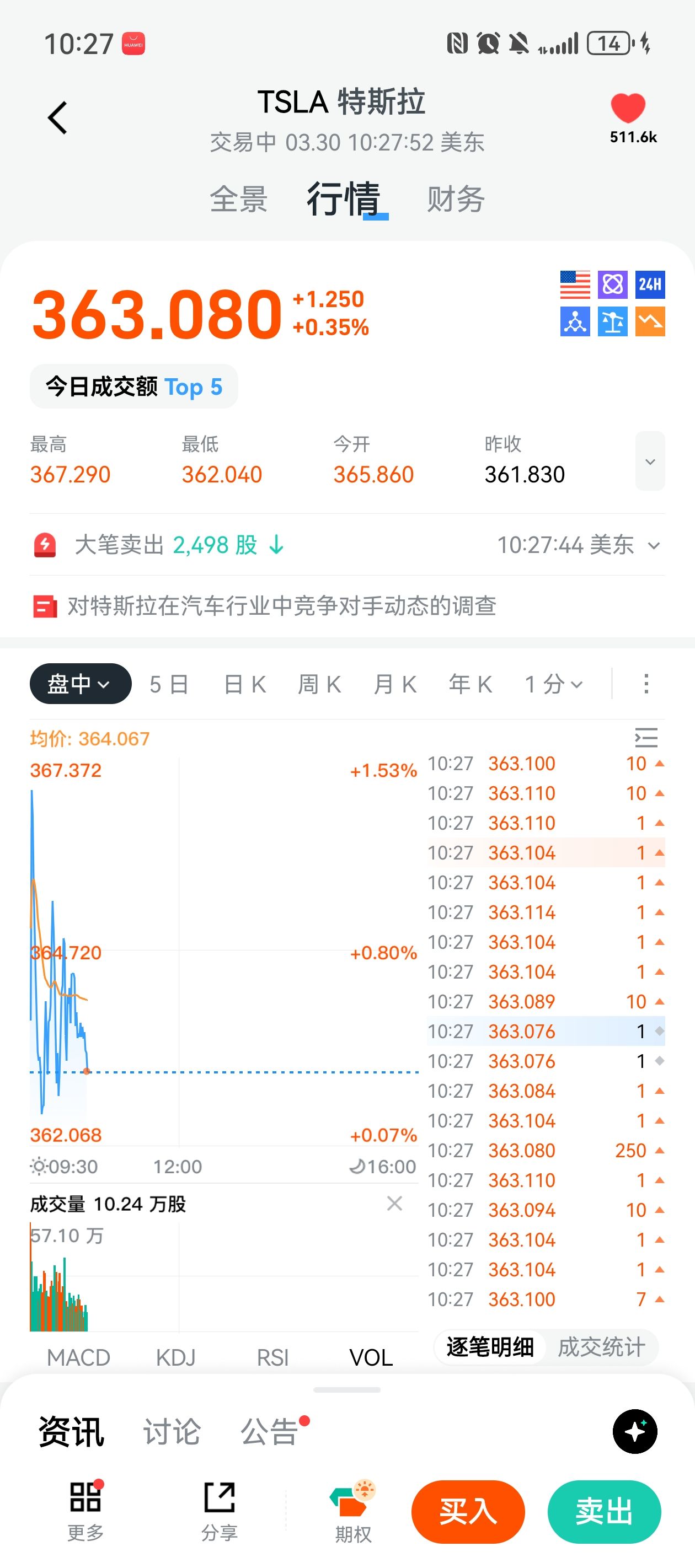Close the 成交量 volume panel
This screenshot has width=695, height=1568.
coord(394,1204)
